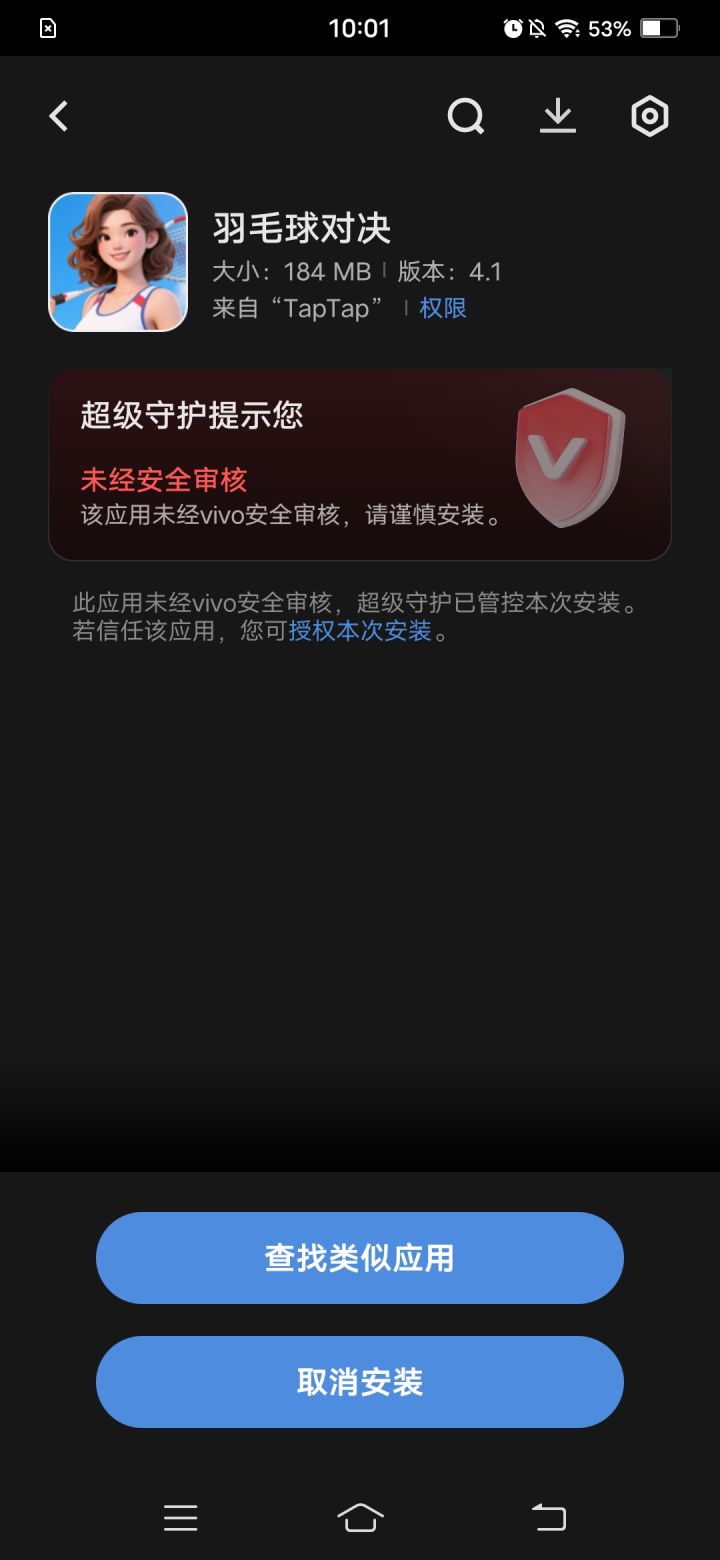Tap the battery indicator showing 53%

point(660,27)
